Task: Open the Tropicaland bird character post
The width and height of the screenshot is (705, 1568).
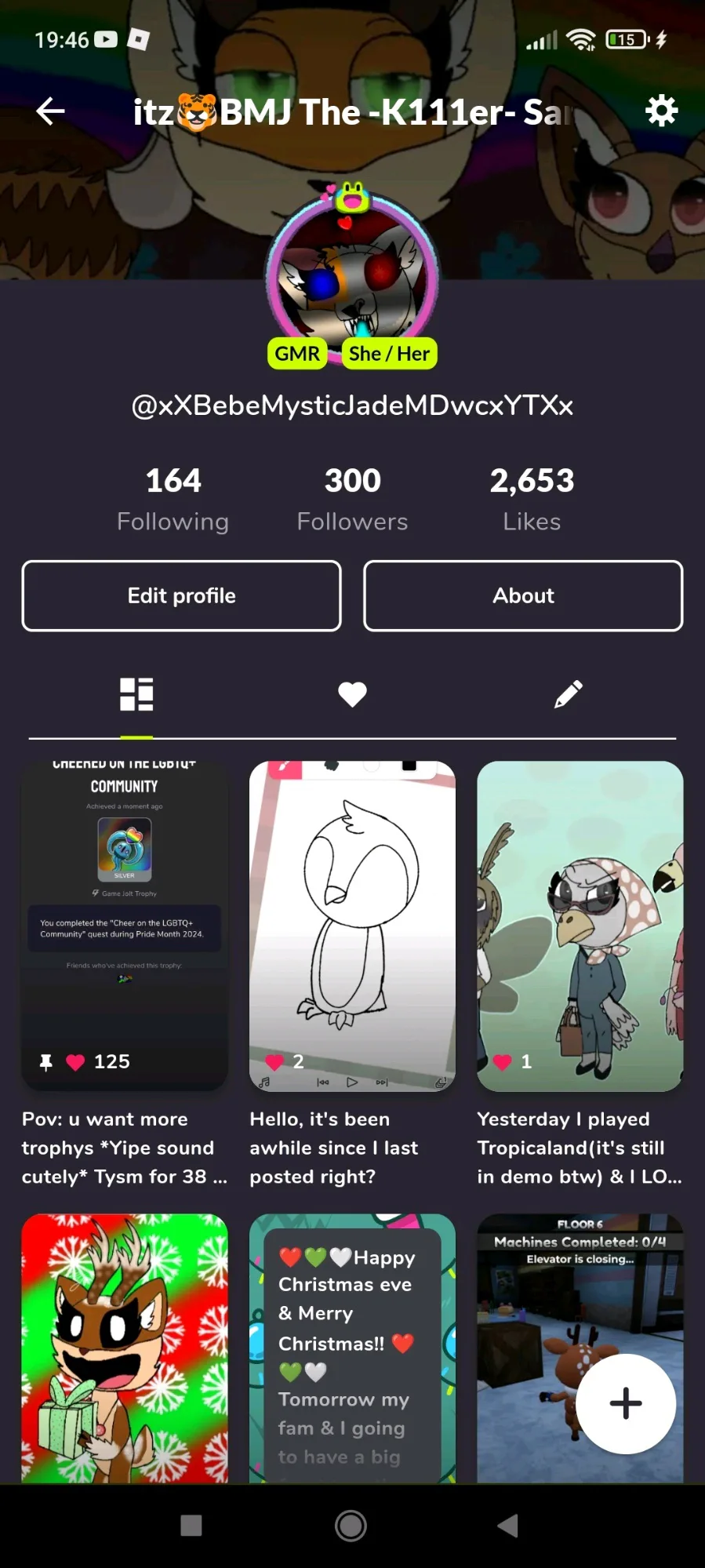Action: point(580,926)
